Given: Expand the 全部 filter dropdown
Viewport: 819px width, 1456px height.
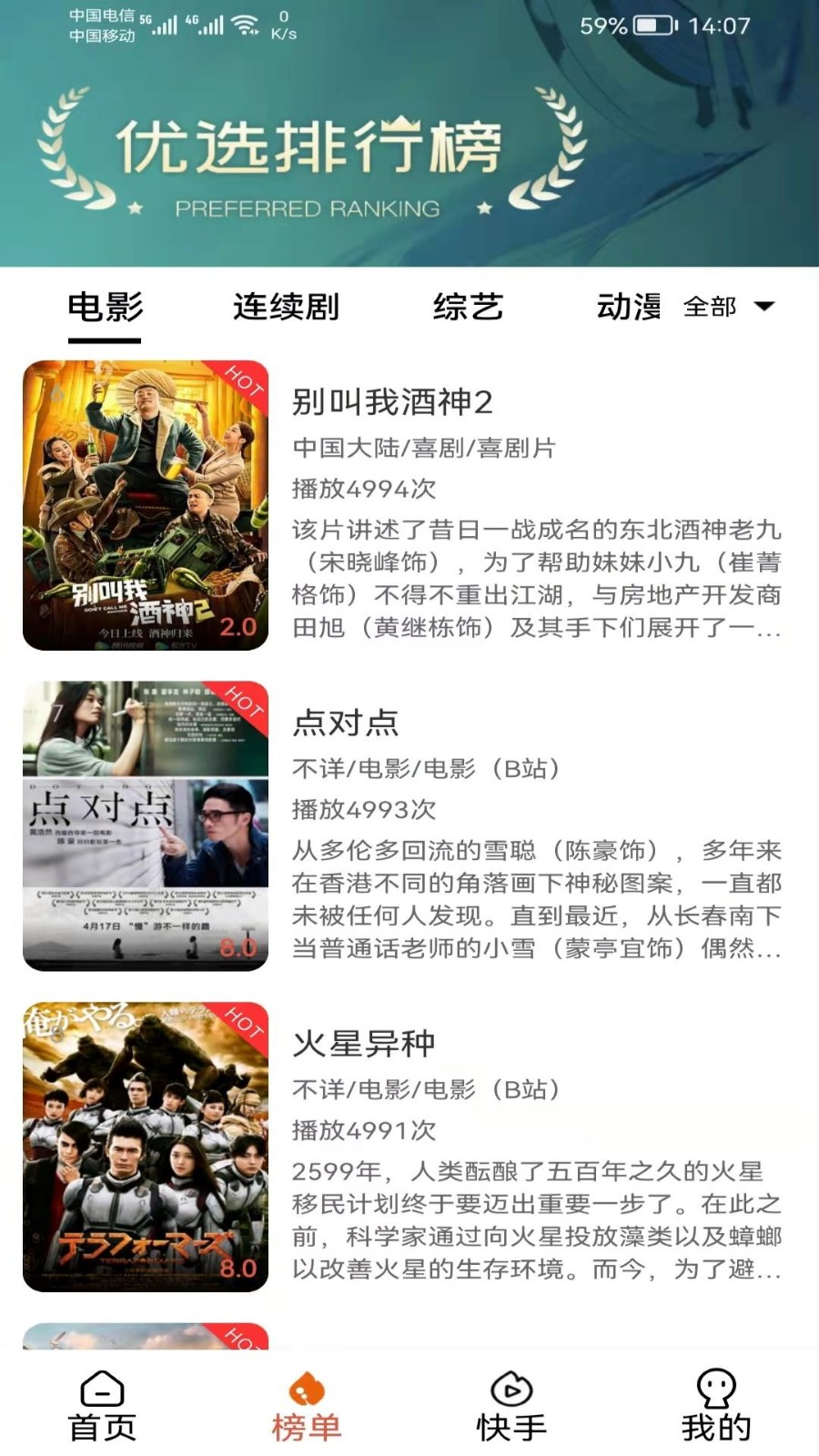Looking at the screenshot, I should [x=729, y=307].
